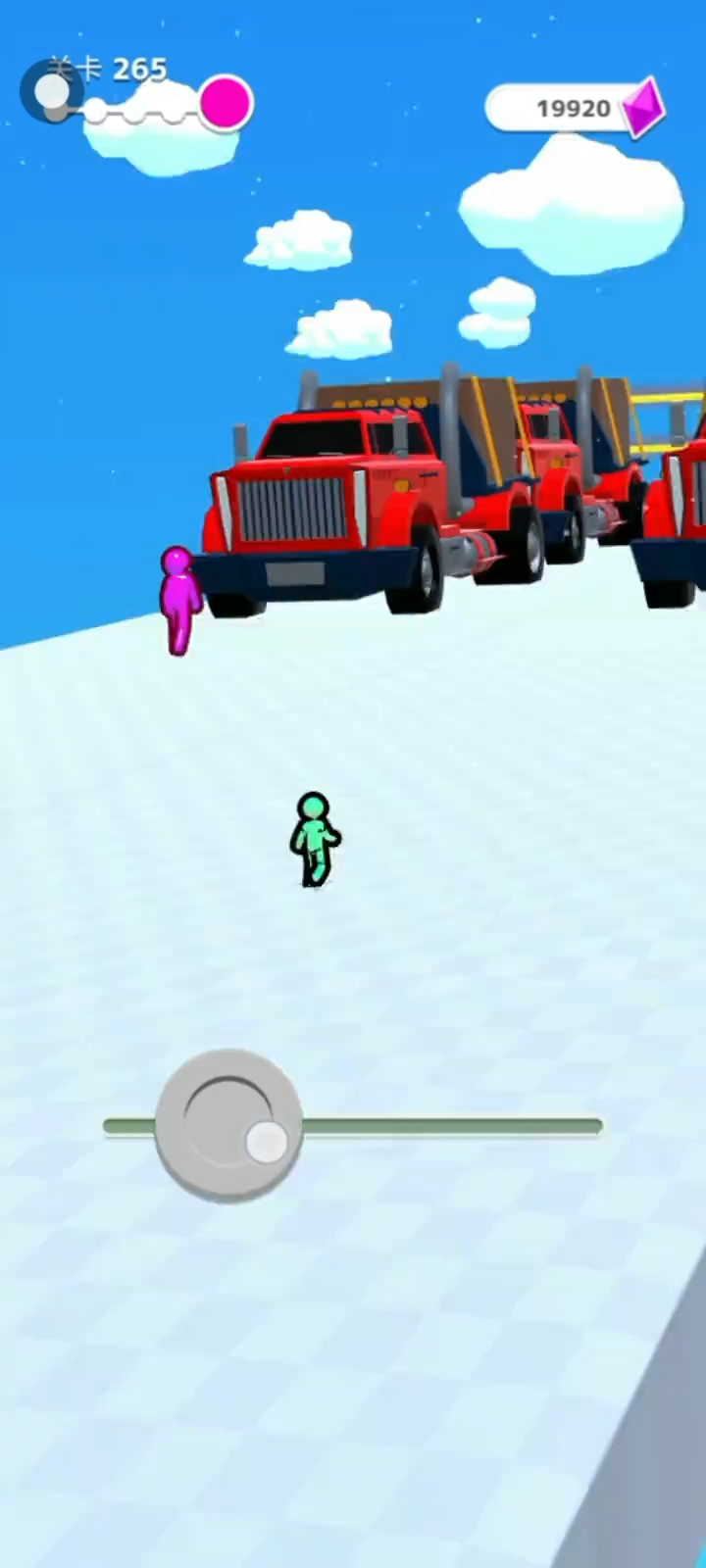This screenshot has width=706, height=1568.
Task: Tap the gray joystick knob on the slider
Action: [229, 1125]
